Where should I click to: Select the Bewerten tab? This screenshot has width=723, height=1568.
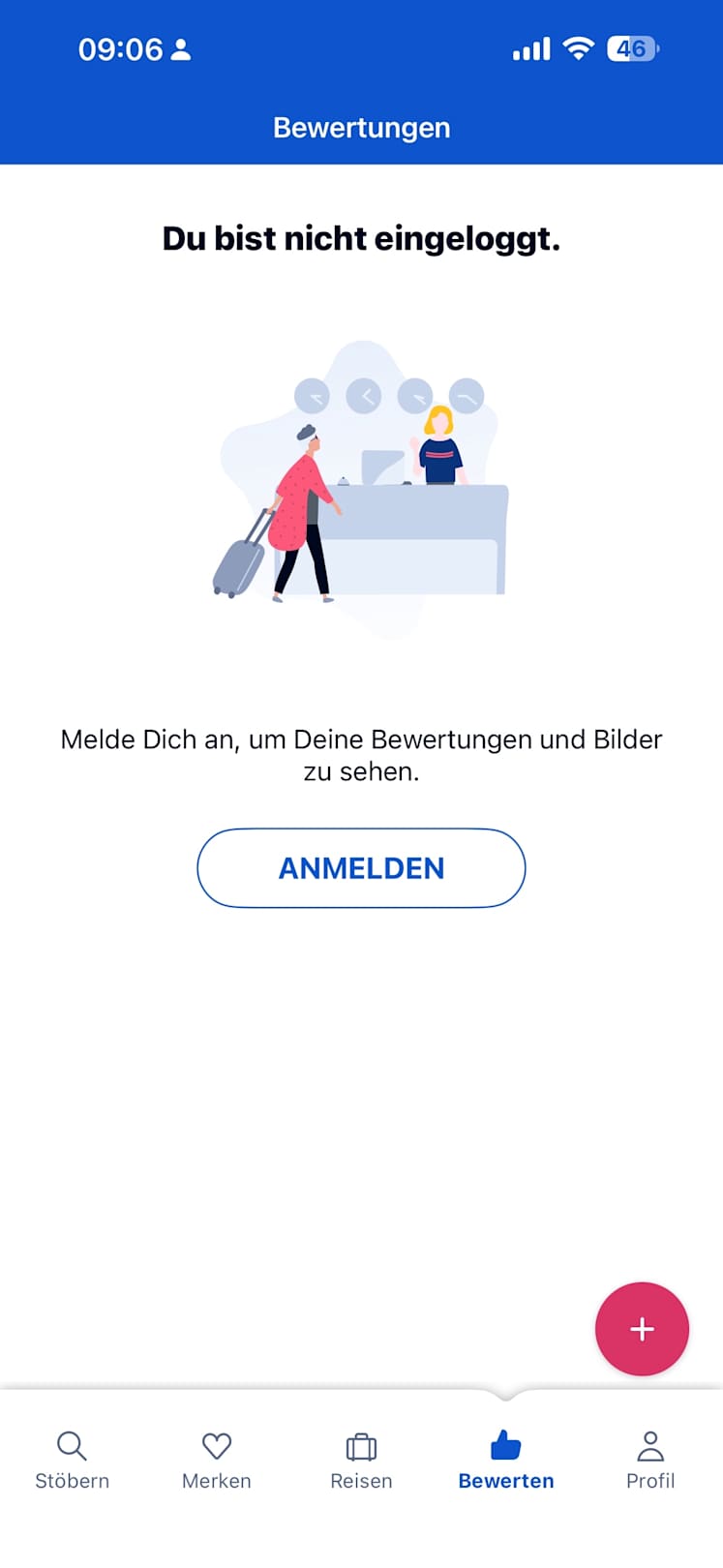click(x=506, y=1460)
